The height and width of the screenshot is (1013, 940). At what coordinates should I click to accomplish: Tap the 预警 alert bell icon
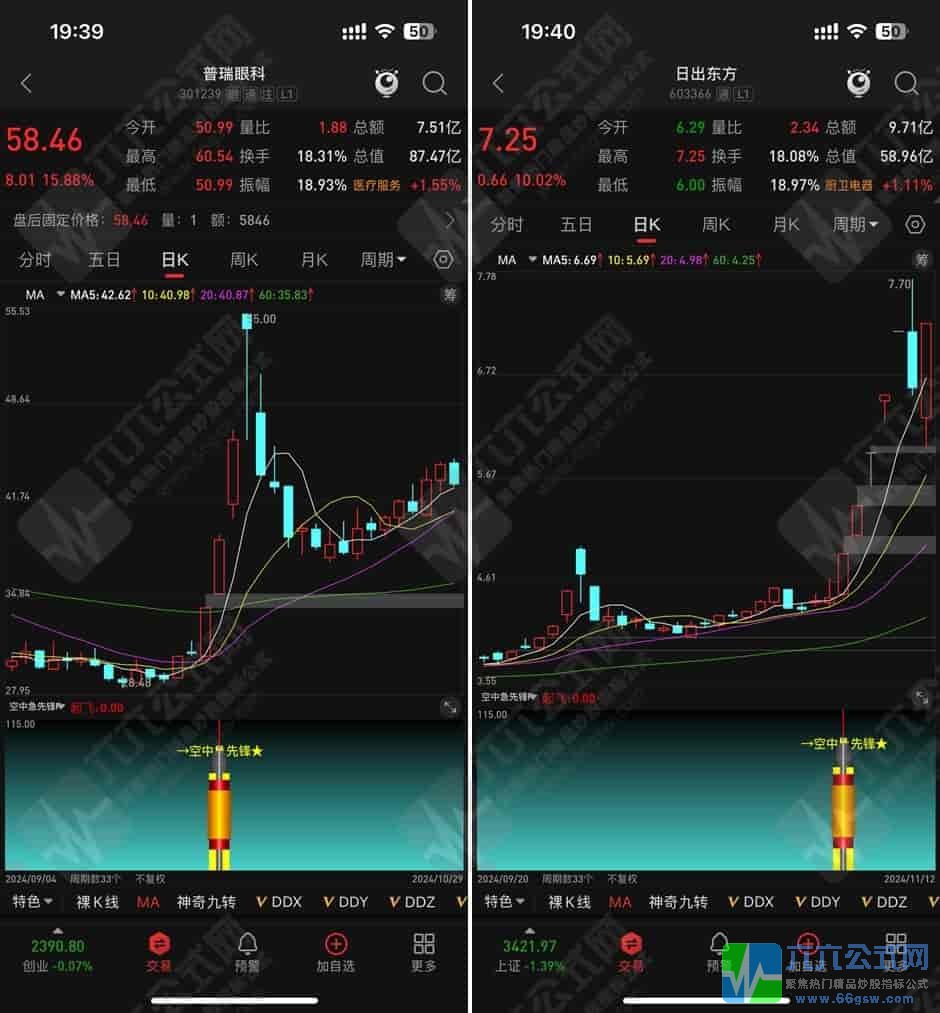click(246, 946)
